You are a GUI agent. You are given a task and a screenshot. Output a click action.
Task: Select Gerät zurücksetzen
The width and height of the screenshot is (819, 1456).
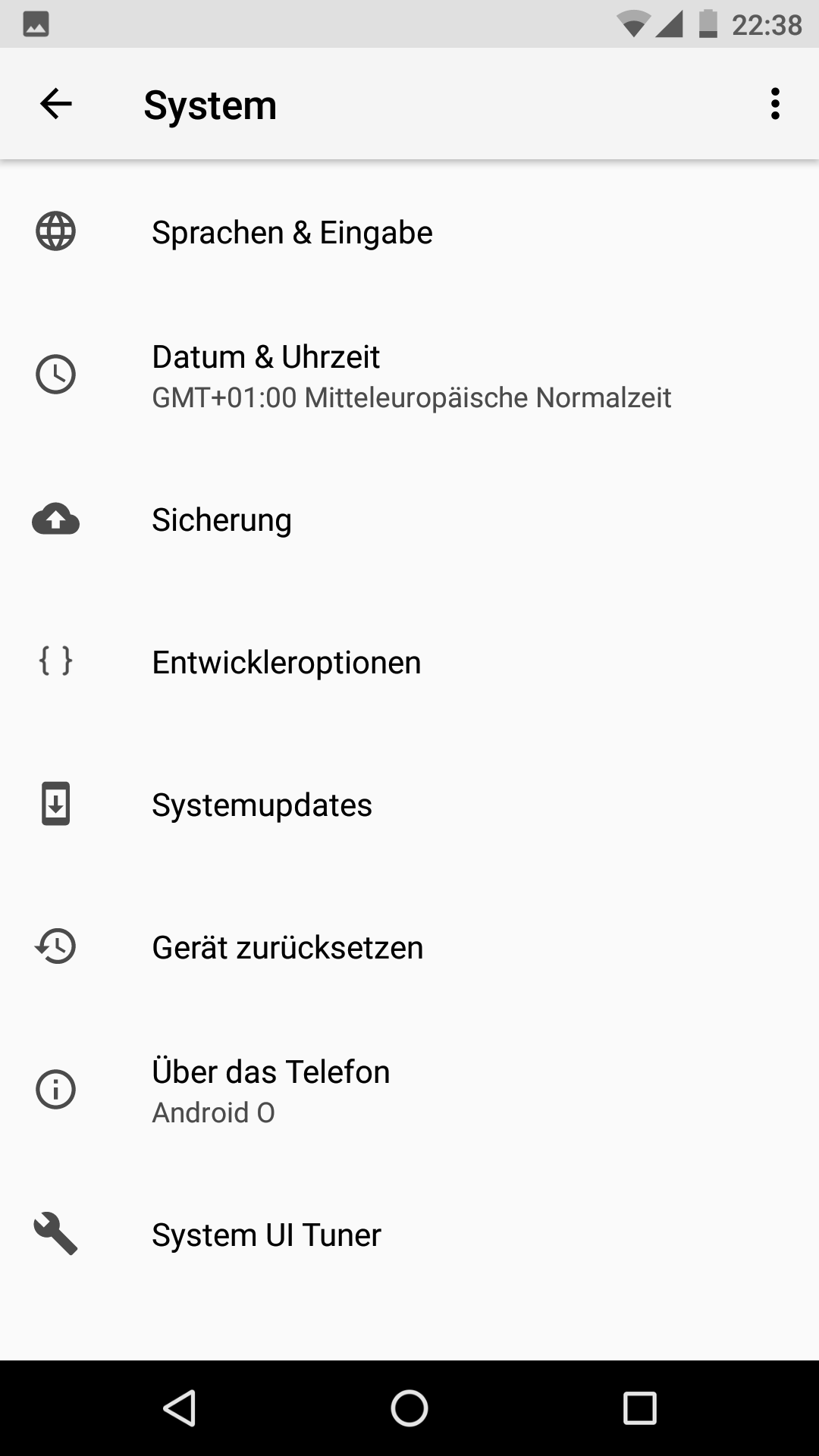[x=287, y=948]
